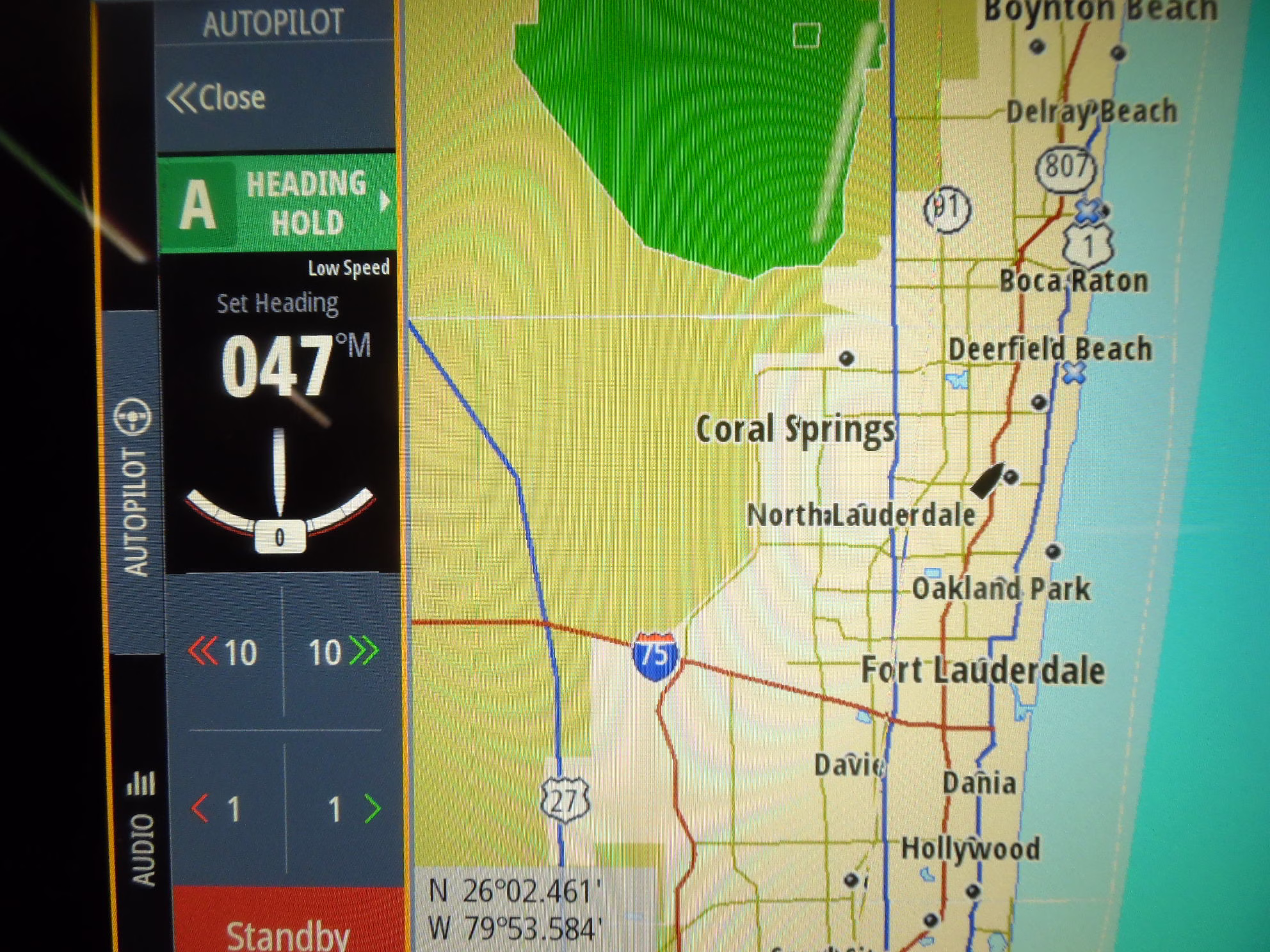Switch autopilot to Standby
The image size is (1270, 952).
point(288,928)
